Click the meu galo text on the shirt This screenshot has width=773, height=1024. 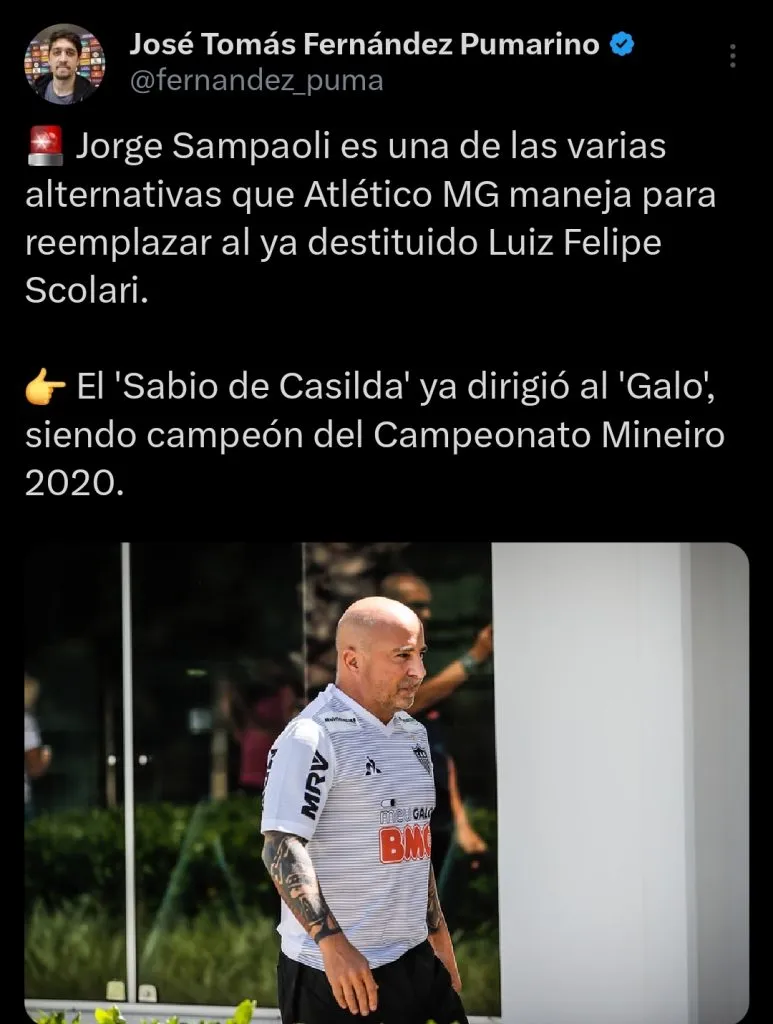(404, 814)
